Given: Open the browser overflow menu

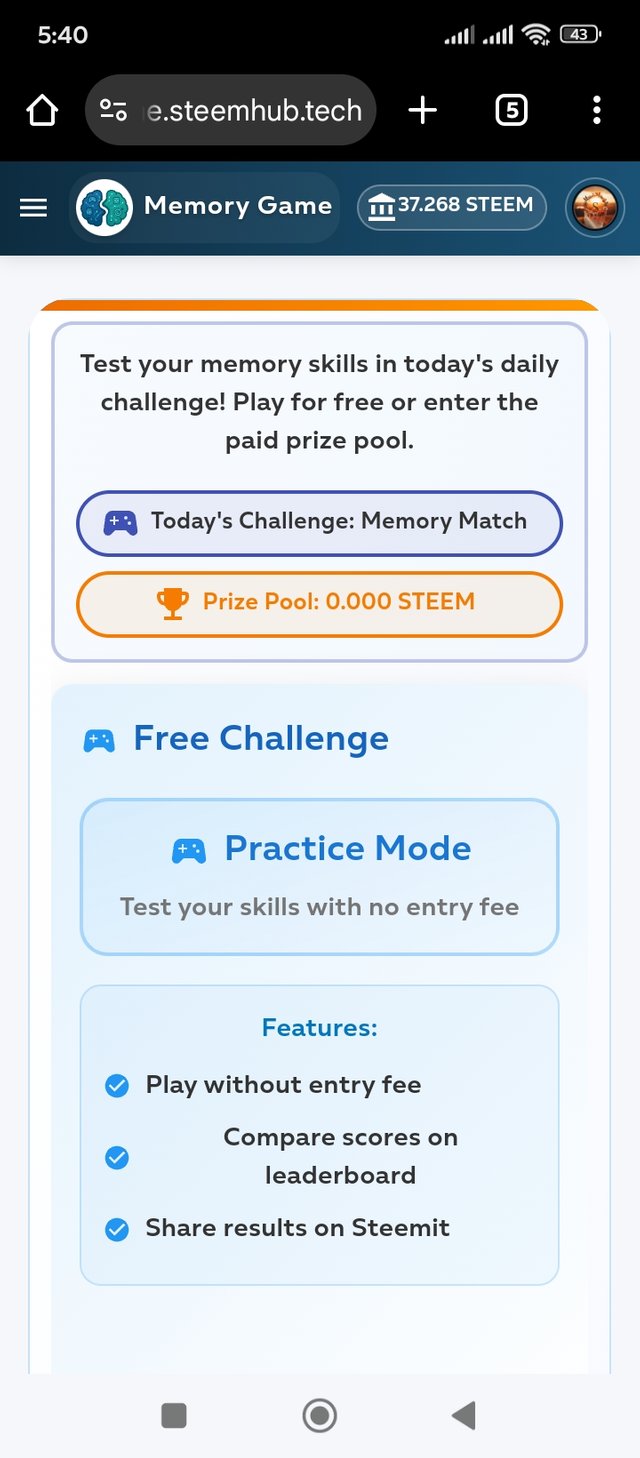Looking at the screenshot, I should pos(596,111).
